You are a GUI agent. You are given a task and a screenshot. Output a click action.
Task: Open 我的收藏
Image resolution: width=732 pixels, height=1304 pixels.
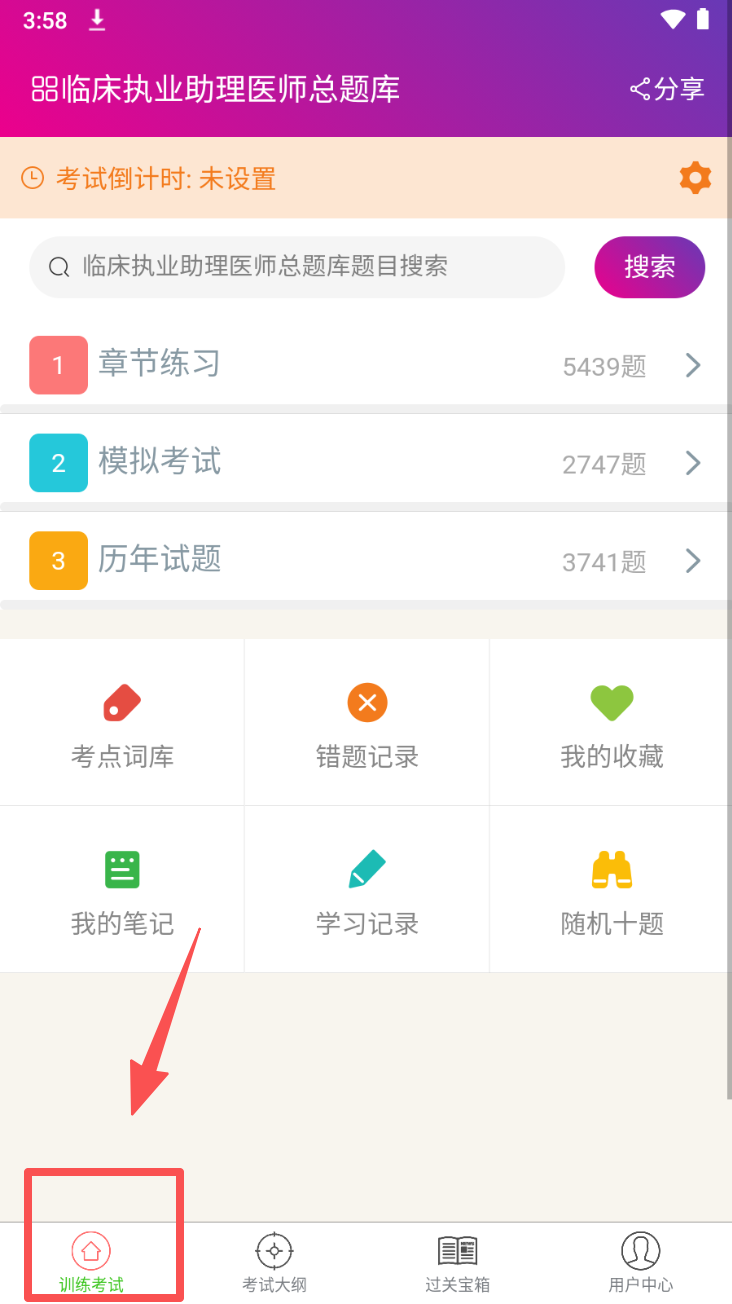(611, 724)
